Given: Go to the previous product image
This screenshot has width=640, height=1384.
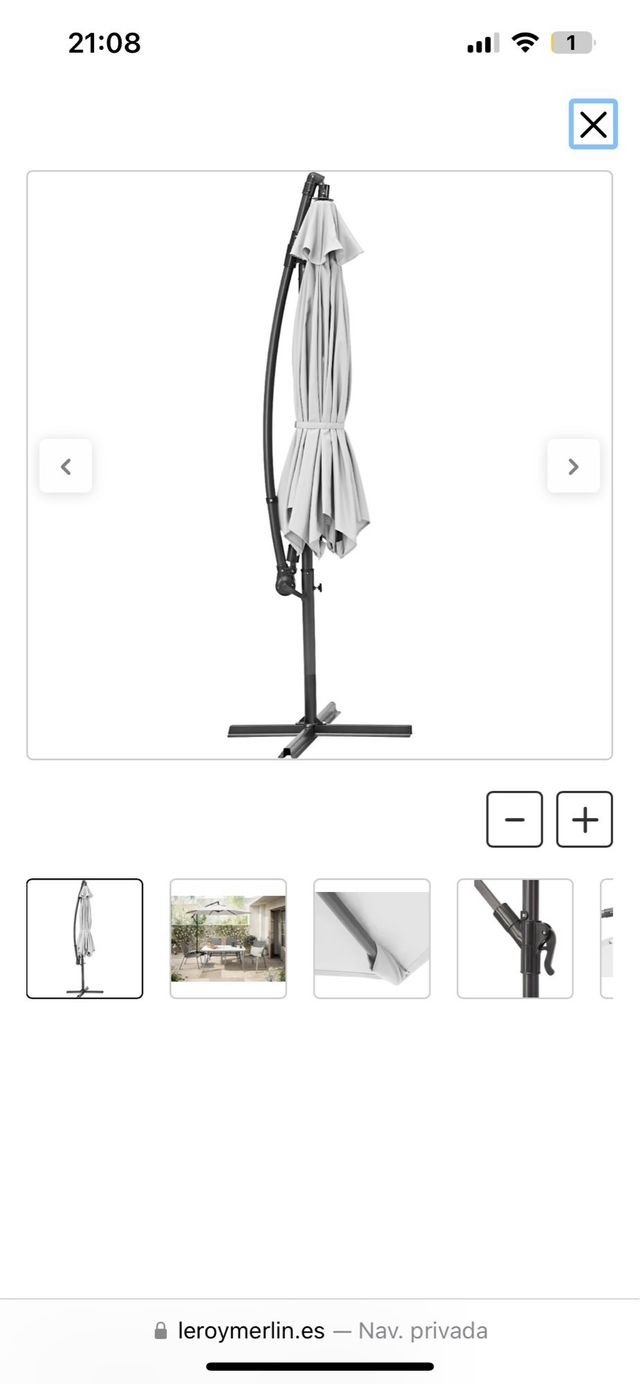Looking at the screenshot, I should click(x=66, y=466).
